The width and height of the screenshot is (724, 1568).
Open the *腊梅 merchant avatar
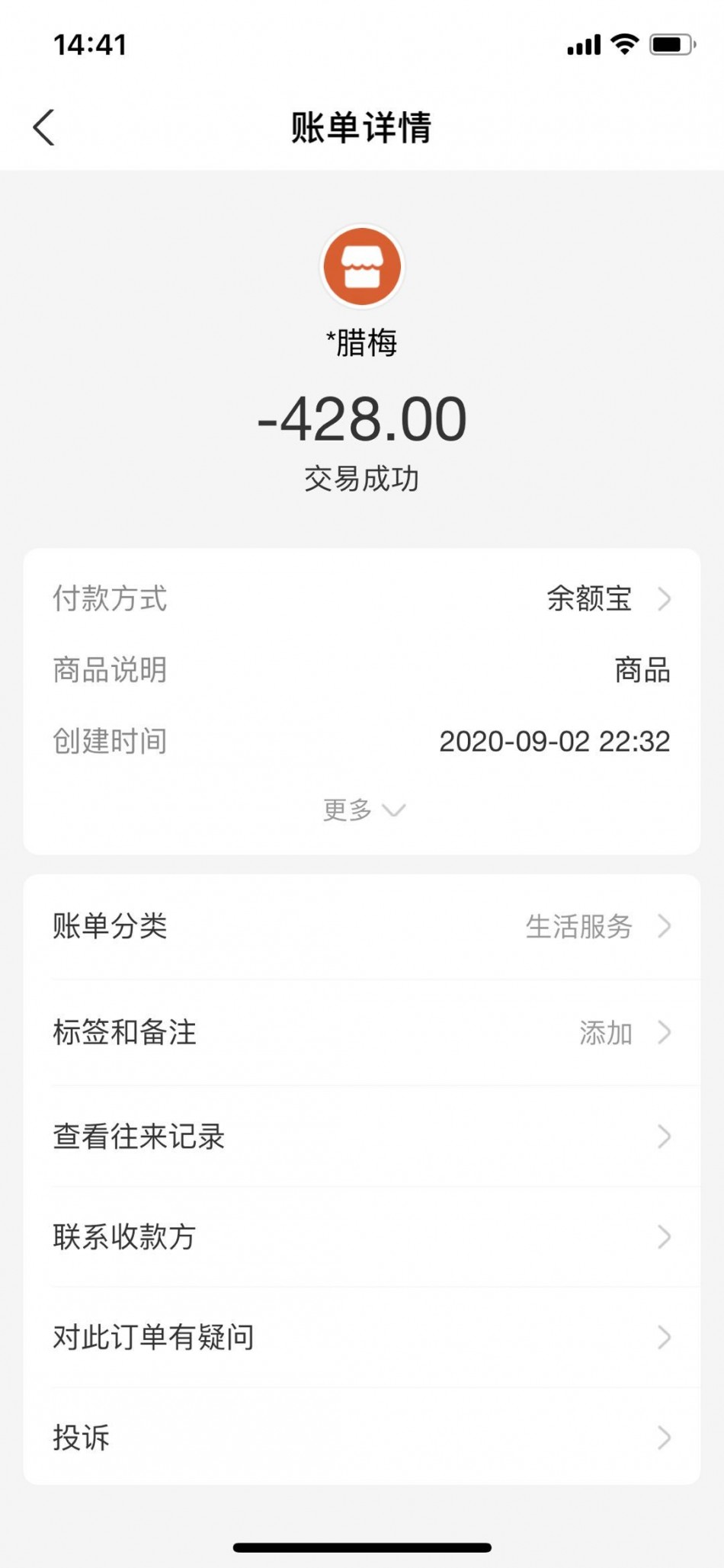point(362,266)
